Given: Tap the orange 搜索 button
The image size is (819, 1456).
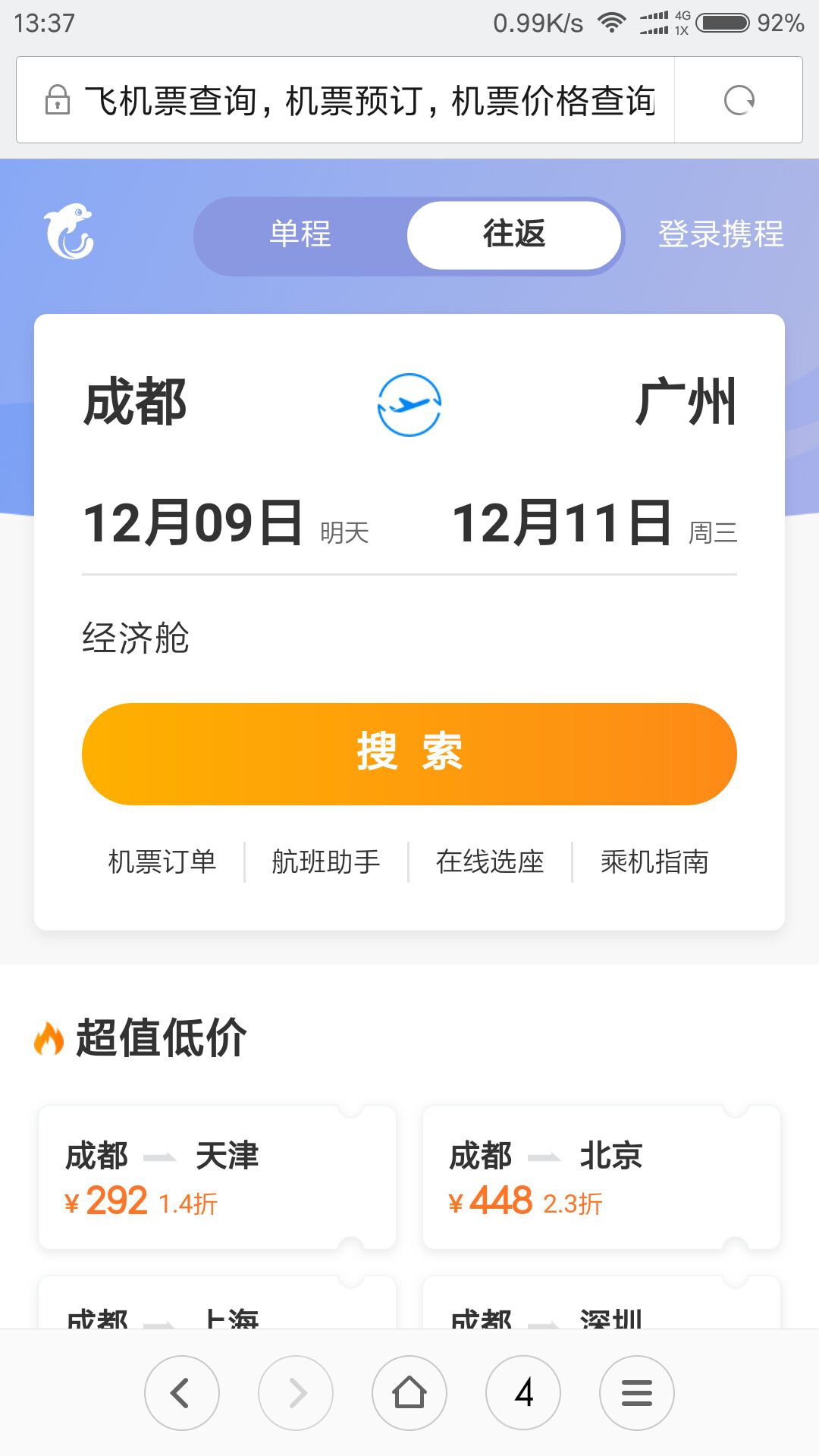Looking at the screenshot, I should point(409,754).
